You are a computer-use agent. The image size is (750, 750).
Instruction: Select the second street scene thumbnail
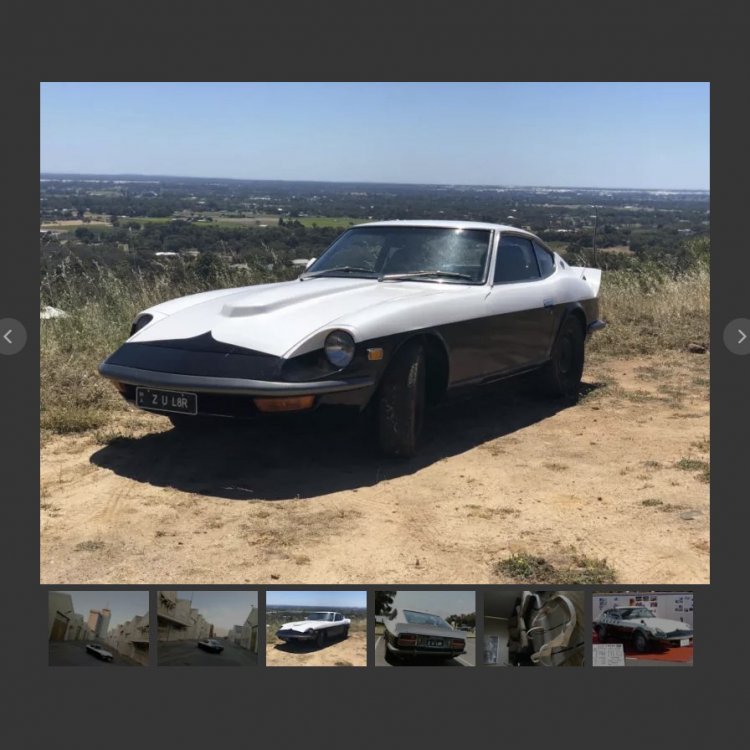pos(207,628)
